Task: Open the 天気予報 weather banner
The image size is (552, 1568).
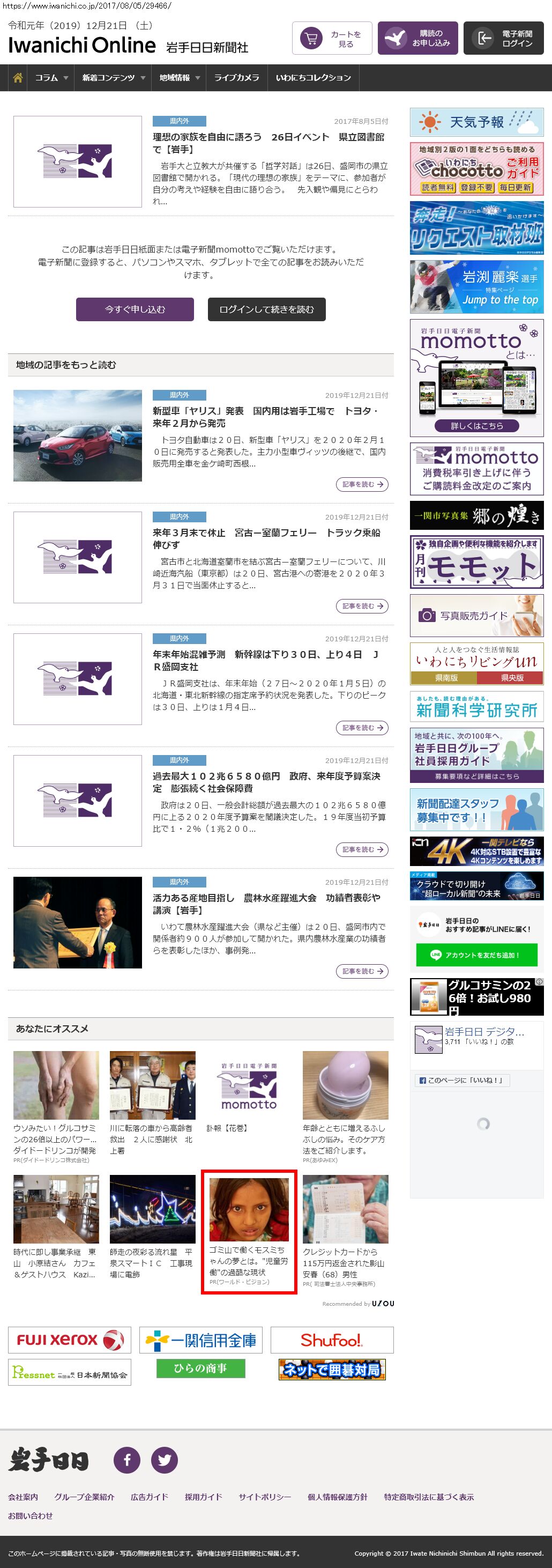Action: pyautogui.click(x=476, y=122)
